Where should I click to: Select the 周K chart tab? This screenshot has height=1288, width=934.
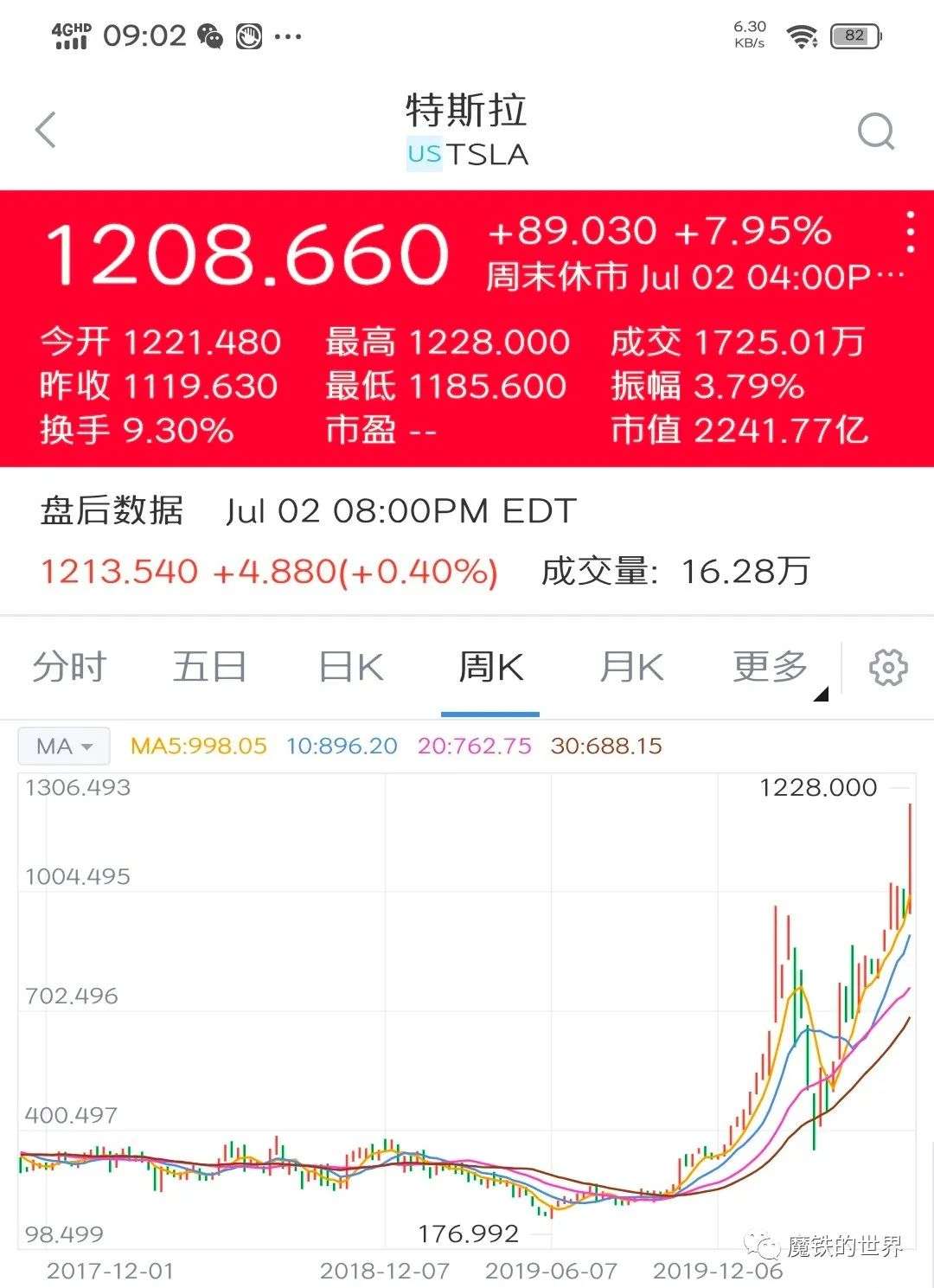tap(490, 668)
